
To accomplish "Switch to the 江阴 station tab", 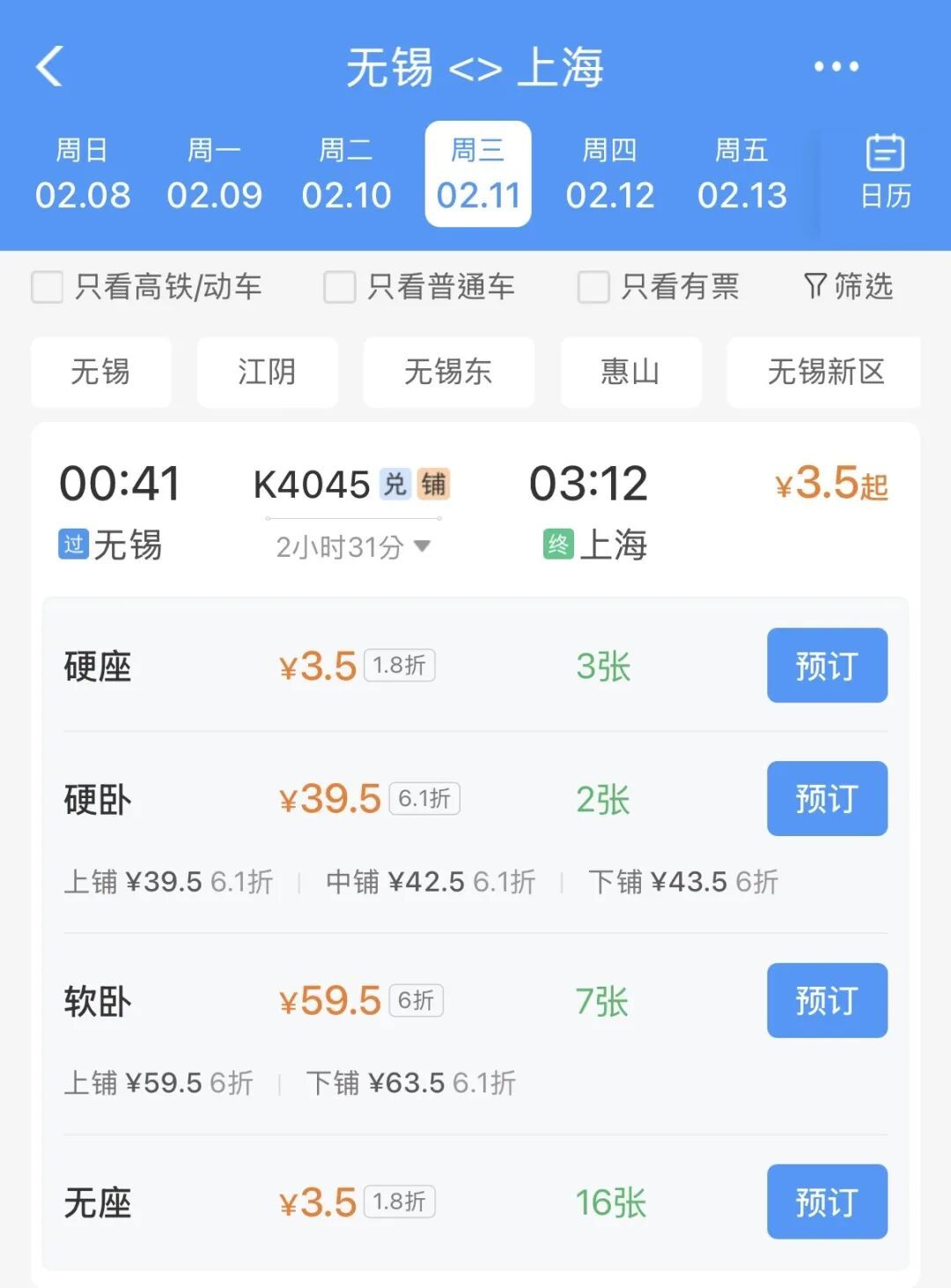I will pyautogui.click(x=268, y=373).
